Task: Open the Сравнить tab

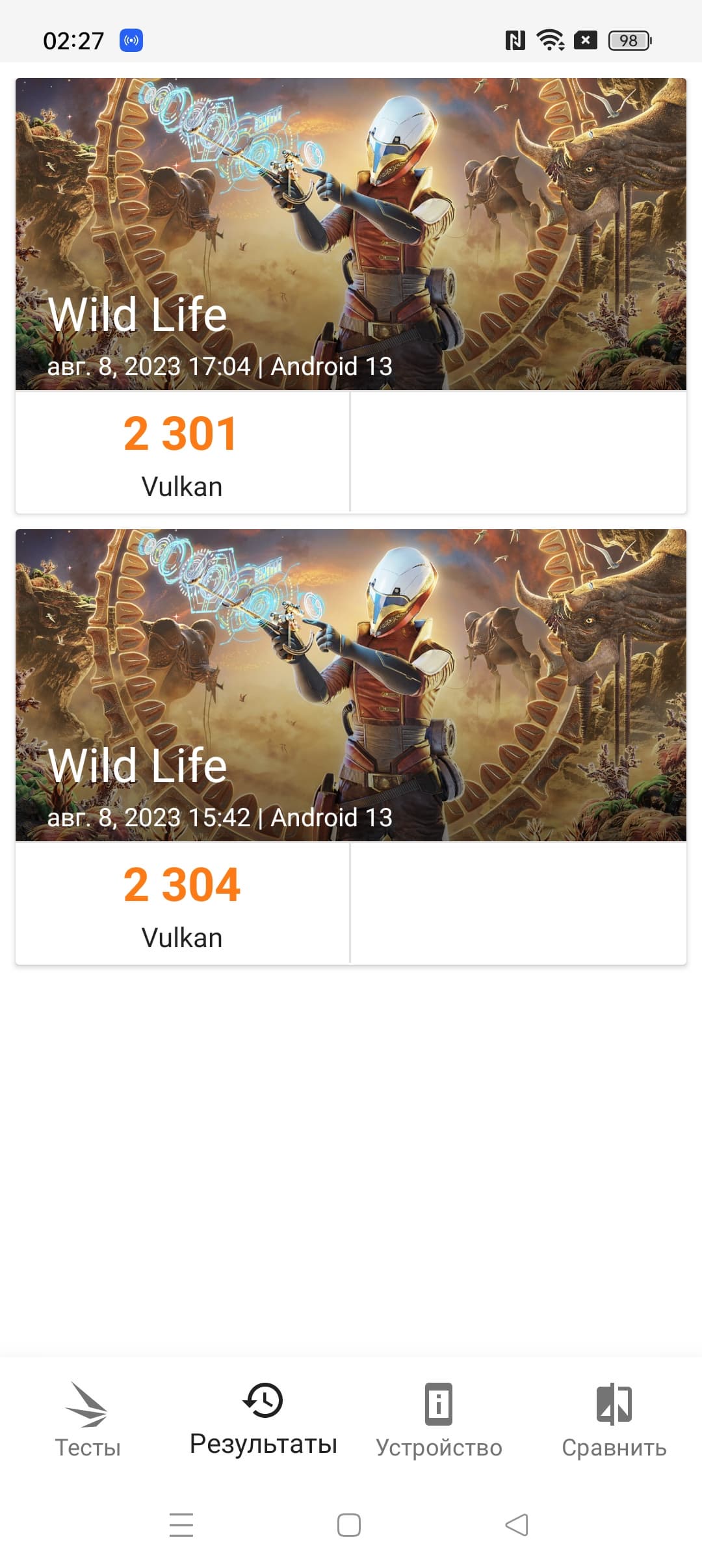Action: point(614,1420)
